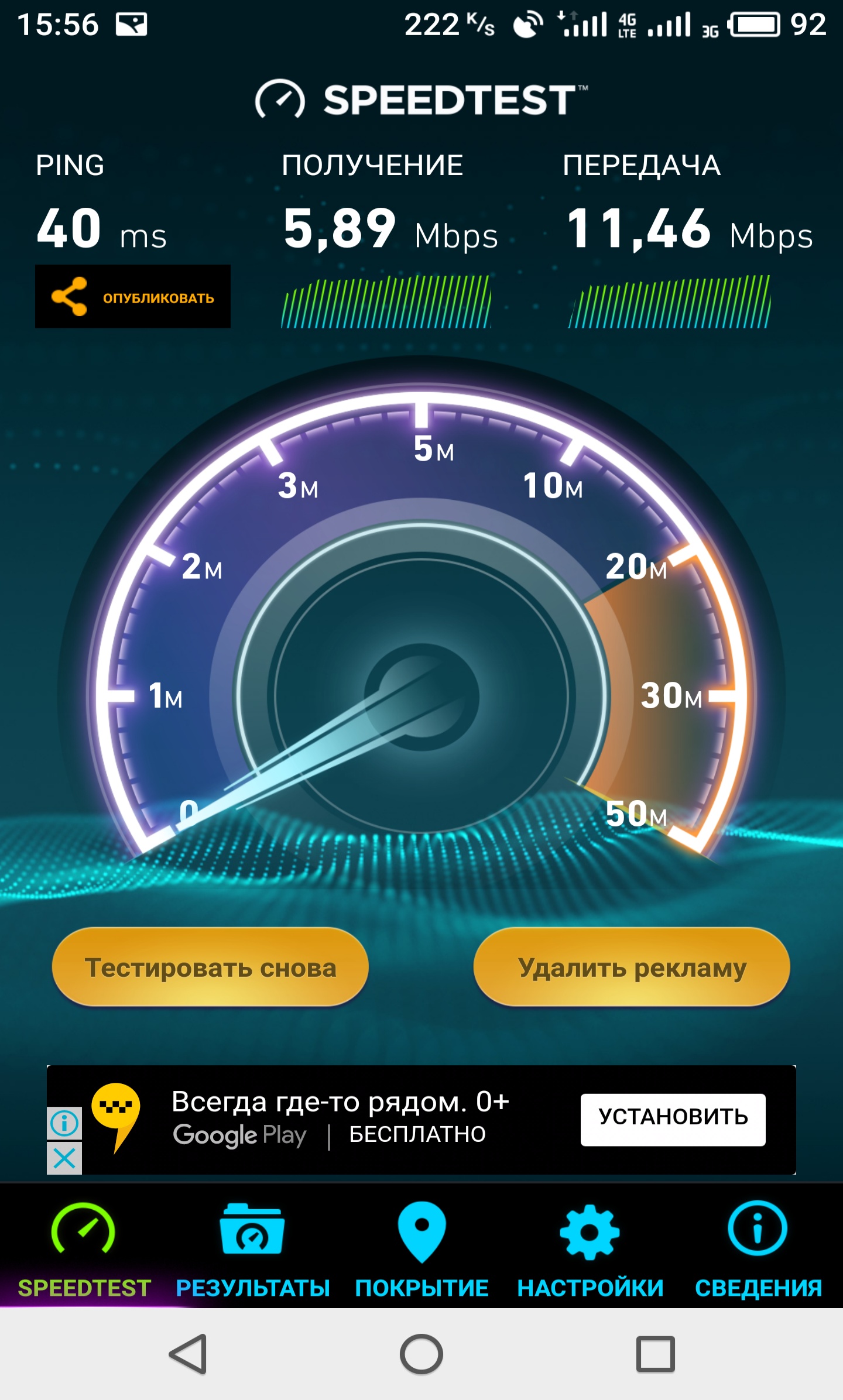This screenshot has width=843, height=1400.
Task: Open the ad info icon
Action: coord(64,1123)
